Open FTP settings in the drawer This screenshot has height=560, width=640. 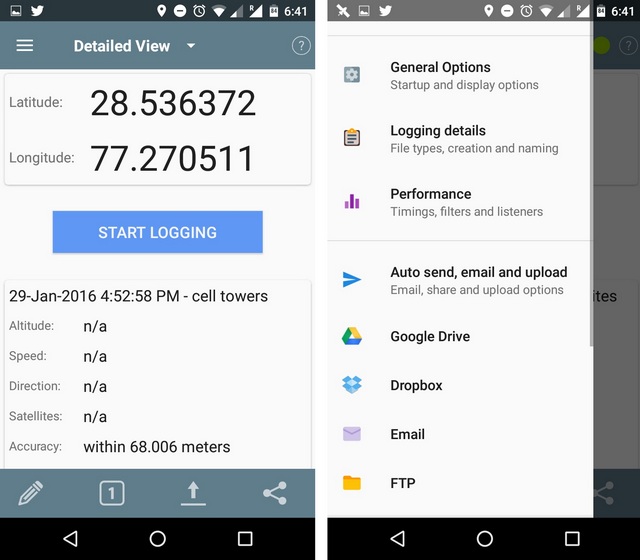coord(402,483)
